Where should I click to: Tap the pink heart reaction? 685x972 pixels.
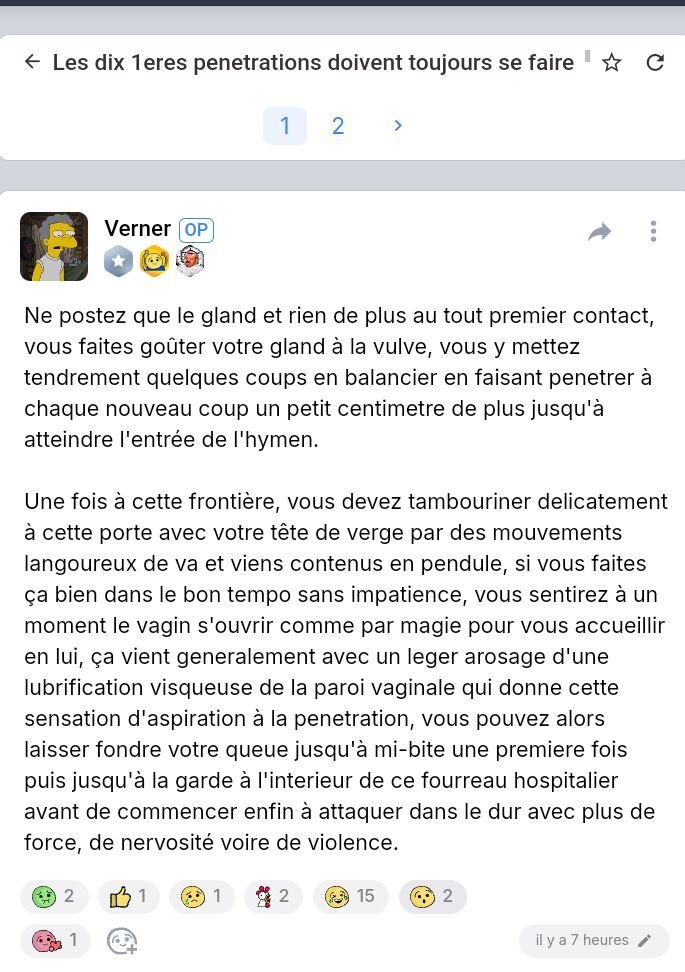coord(56,940)
